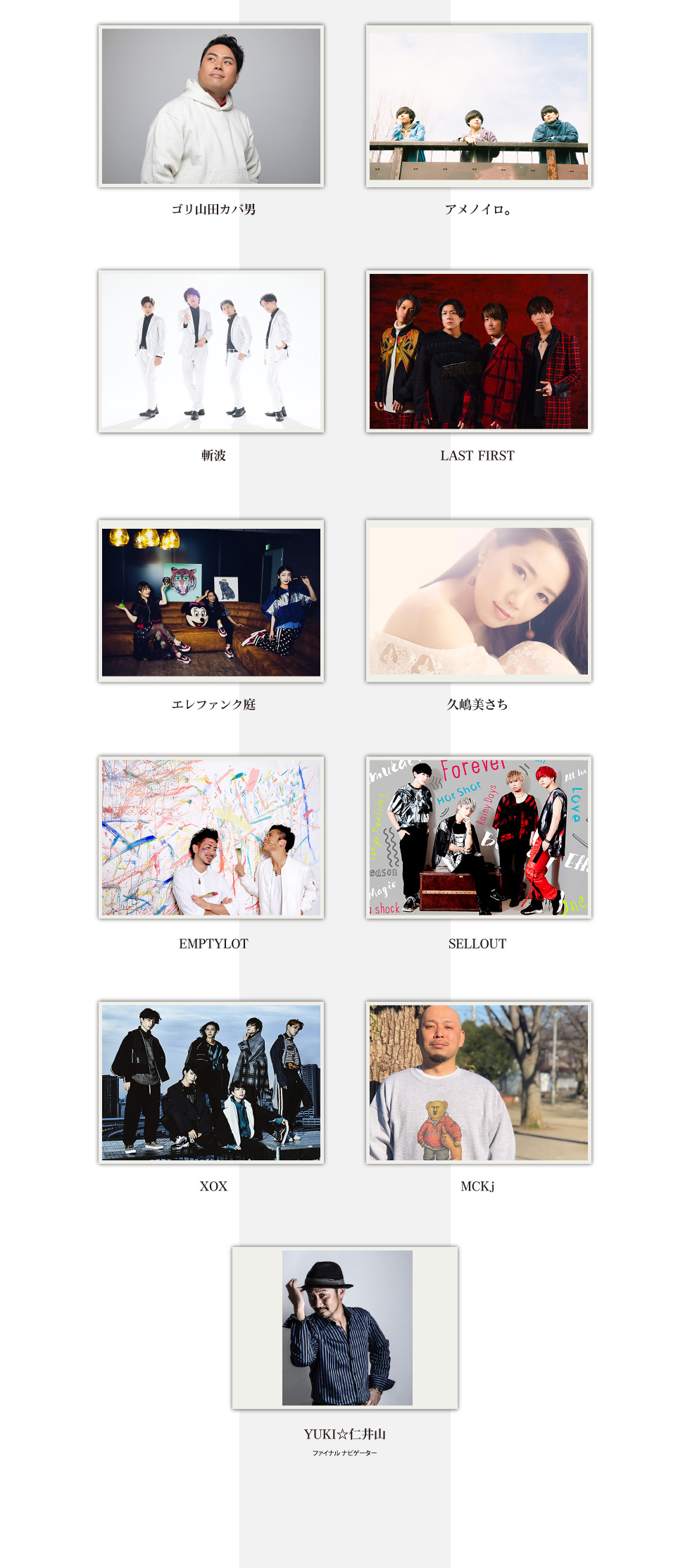This screenshot has height=1568, width=690.
Task: Open the EMPTYLOT artist card
Action: click(211, 837)
